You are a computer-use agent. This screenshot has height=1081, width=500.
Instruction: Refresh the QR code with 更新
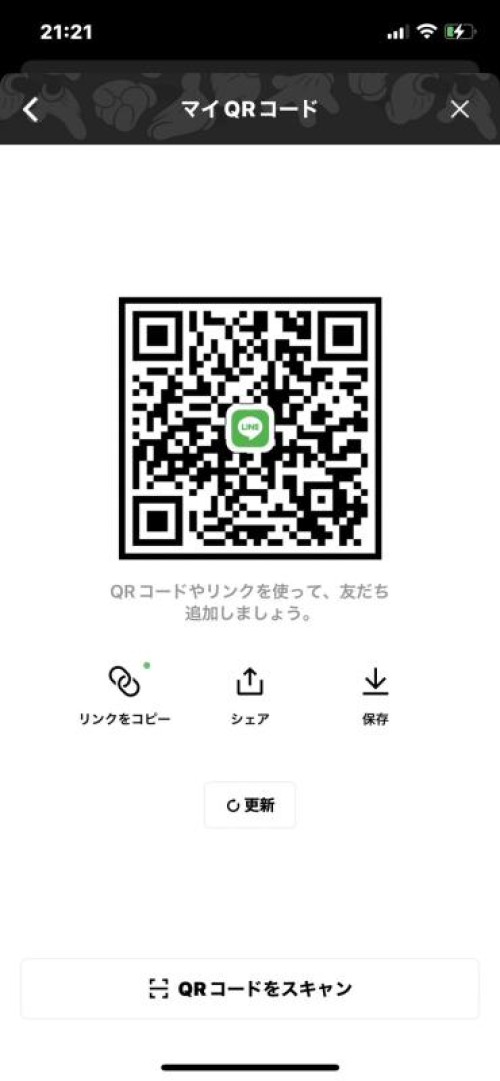(250, 805)
